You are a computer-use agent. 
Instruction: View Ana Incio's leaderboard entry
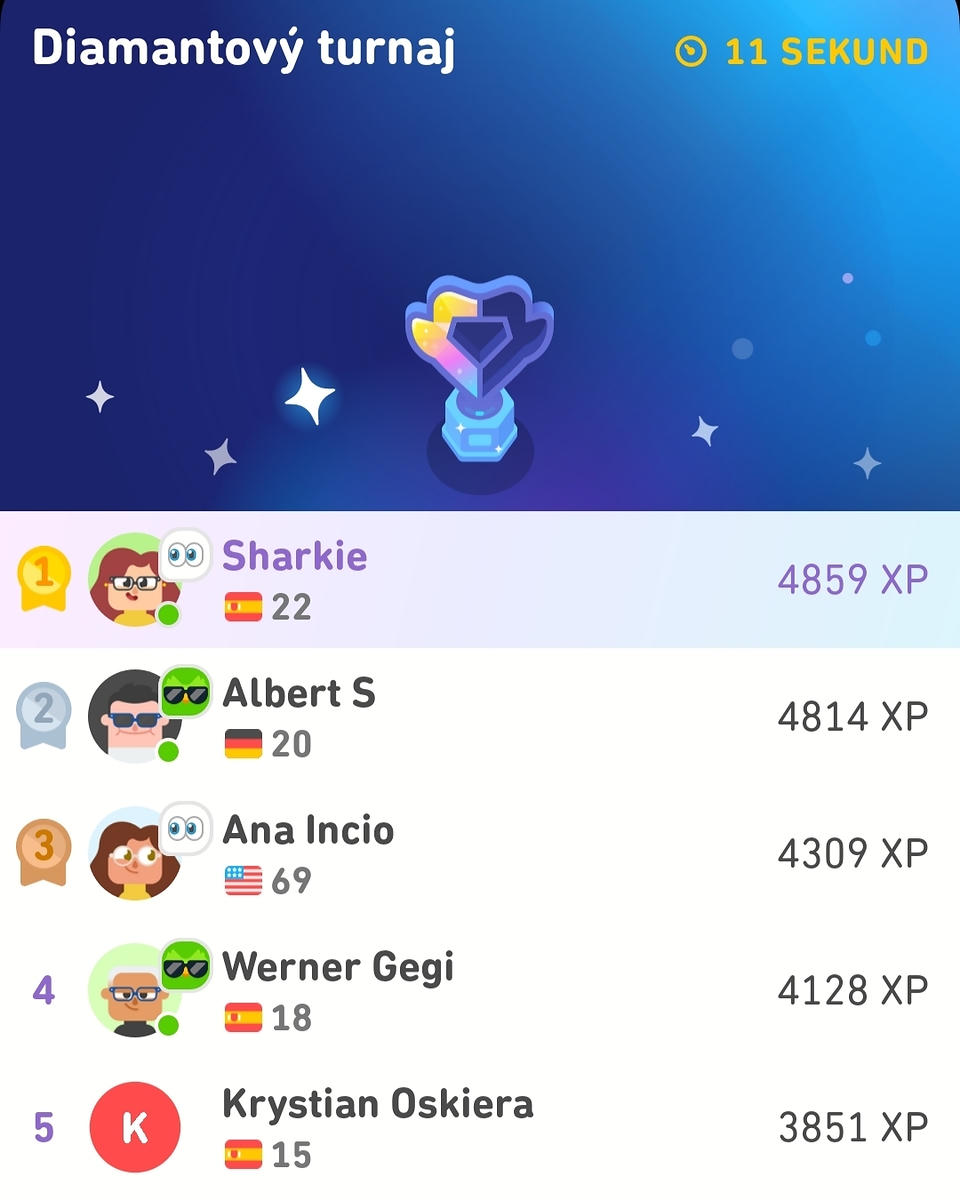(x=480, y=853)
